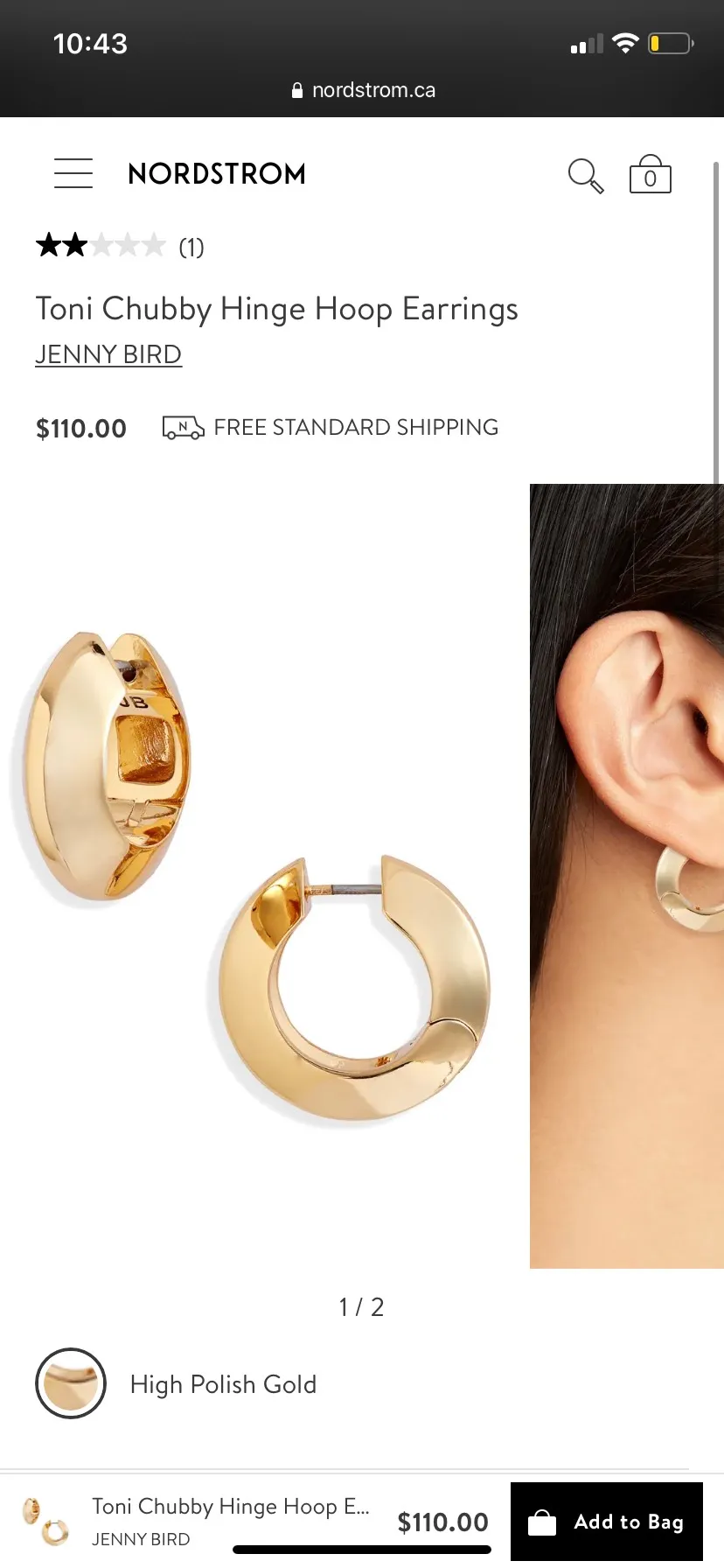Screen dimensions: 724x1568
Task: Tap the nordstrom.ca address bar
Action: [x=362, y=90]
